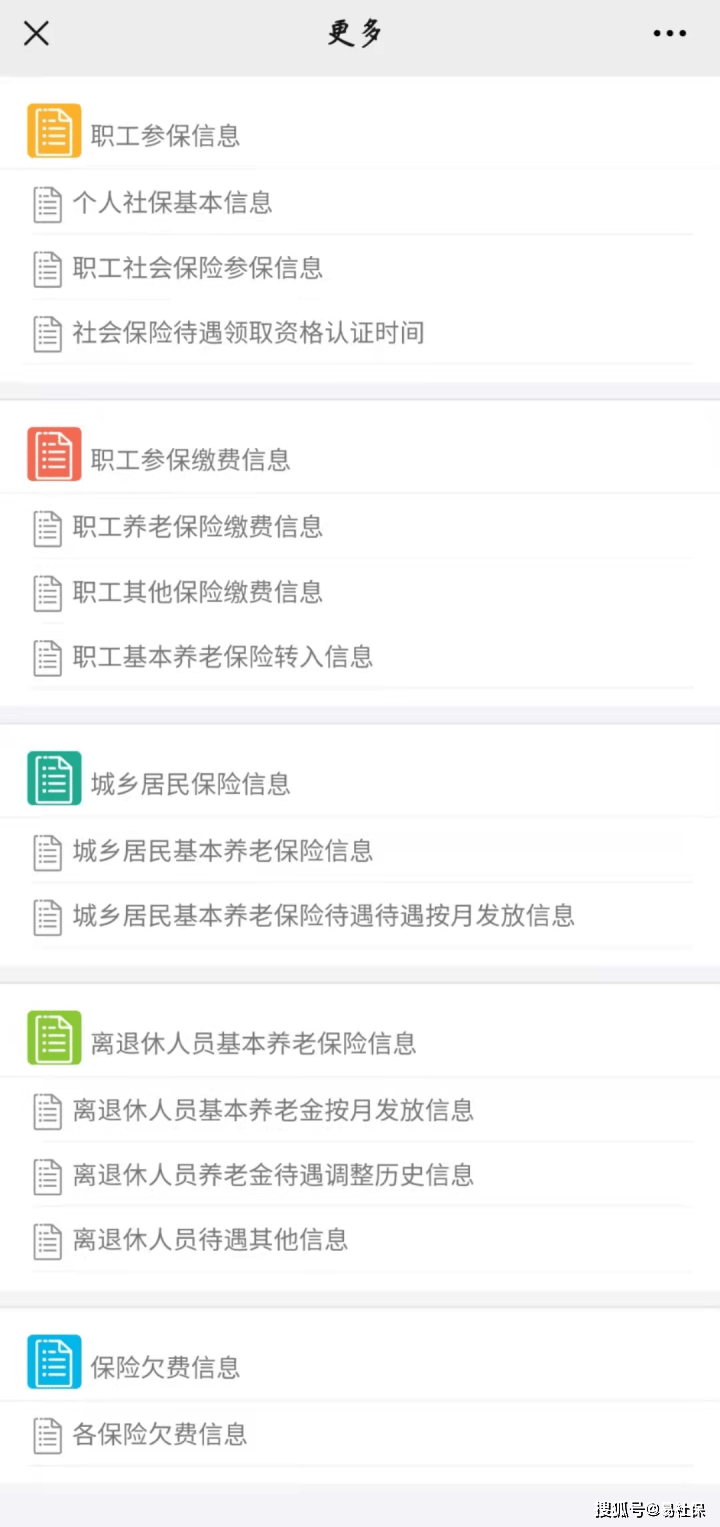Open 离退休人员基本养老金按月发放信息

tap(273, 1110)
